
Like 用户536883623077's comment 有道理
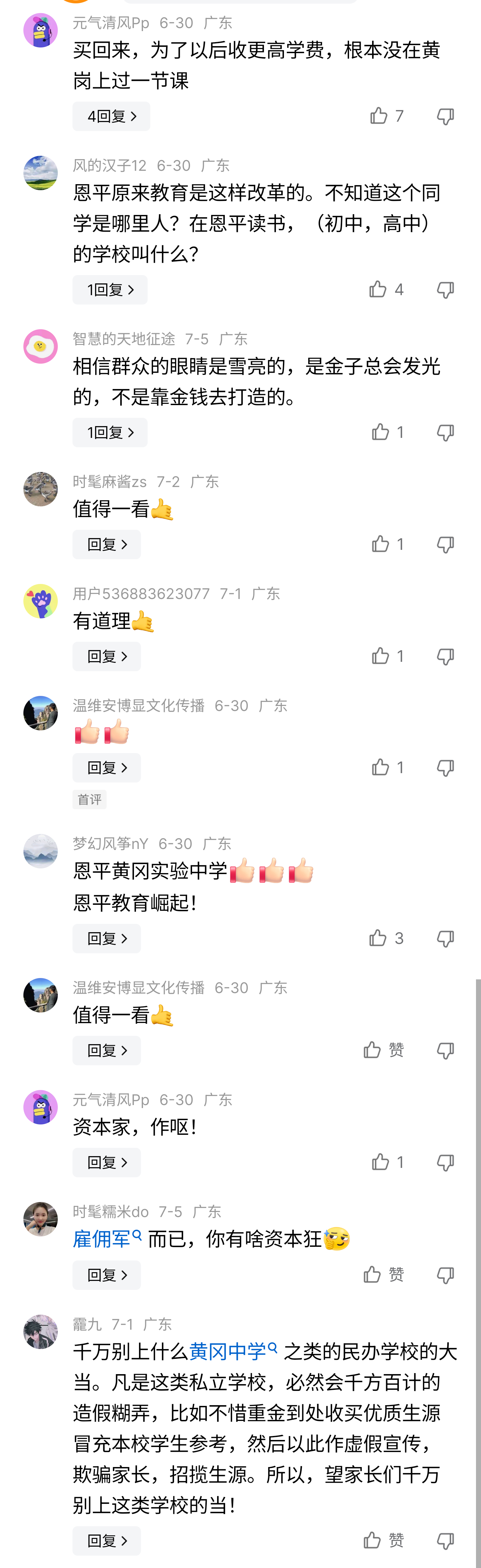381,656
